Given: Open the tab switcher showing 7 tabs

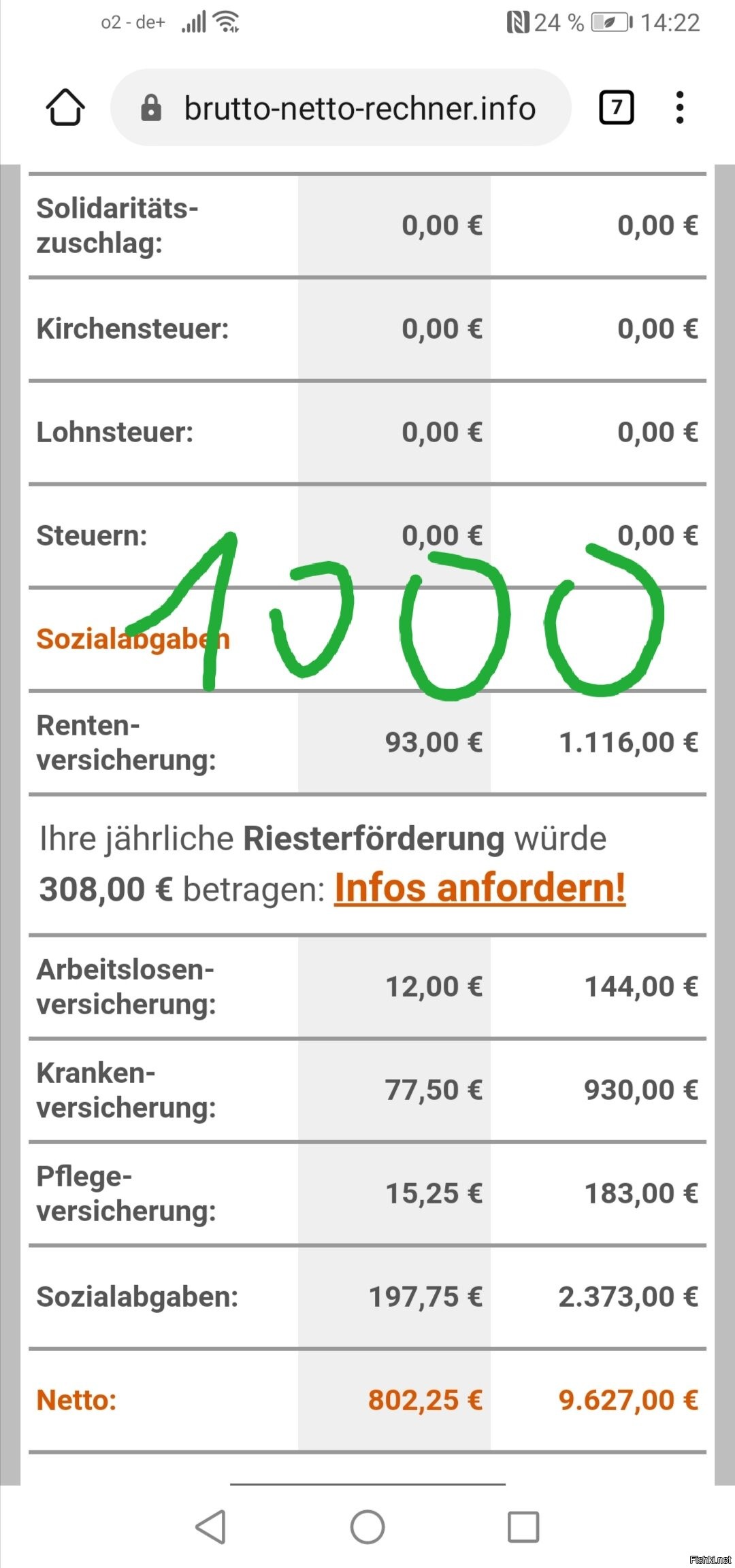Looking at the screenshot, I should (616, 107).
